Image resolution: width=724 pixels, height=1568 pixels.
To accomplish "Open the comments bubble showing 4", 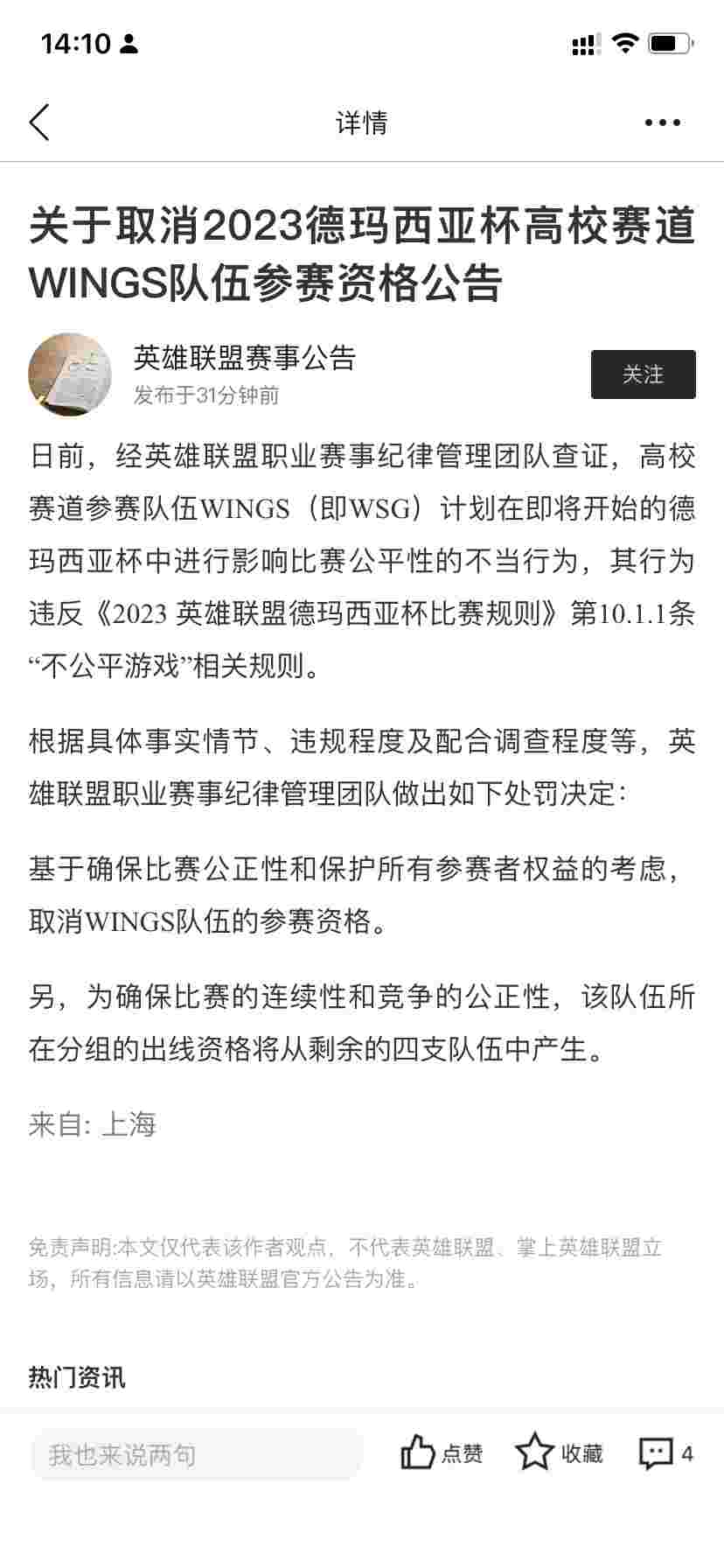I will [x=665, y=1453].
